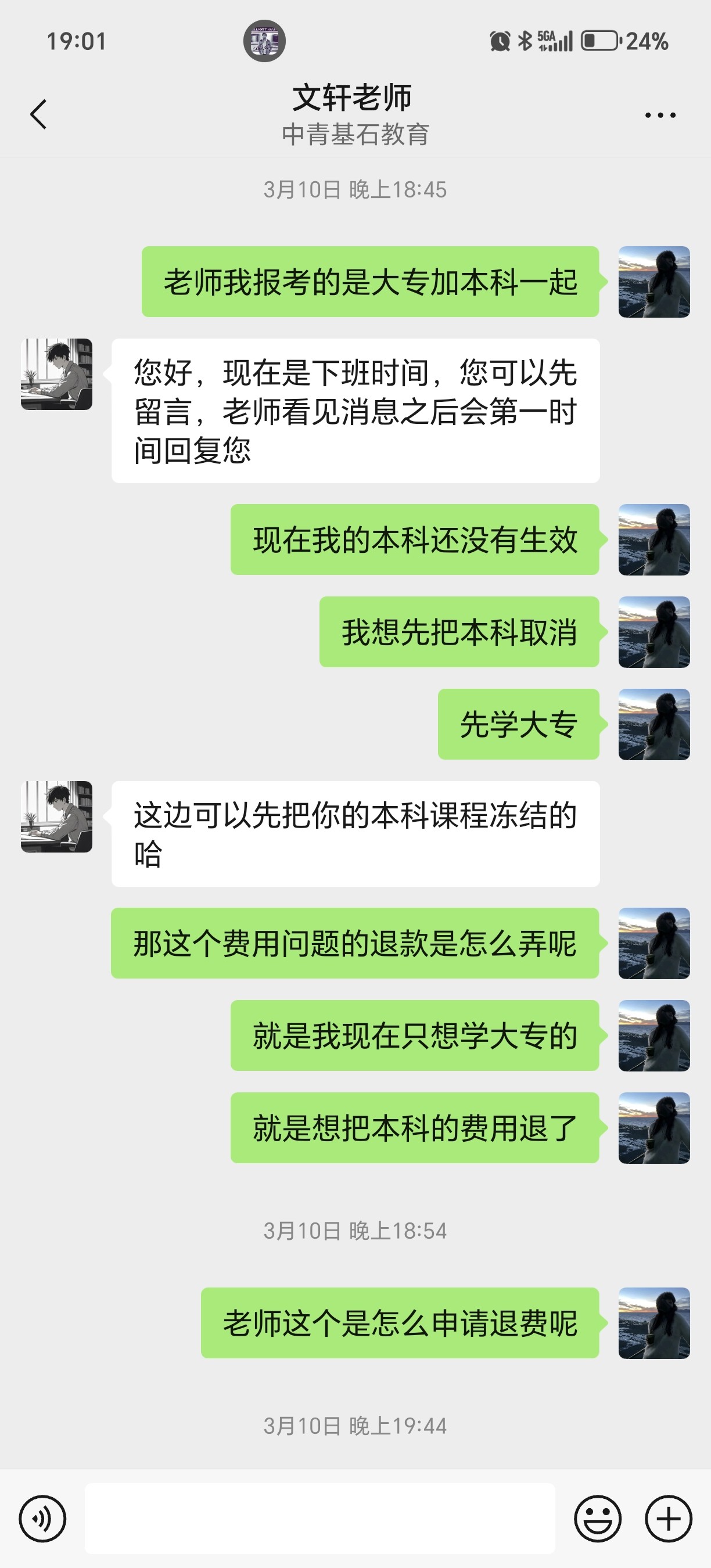711x1568 pixels.
Task: Tap the floating mini window at top
Action: [264, 41]
